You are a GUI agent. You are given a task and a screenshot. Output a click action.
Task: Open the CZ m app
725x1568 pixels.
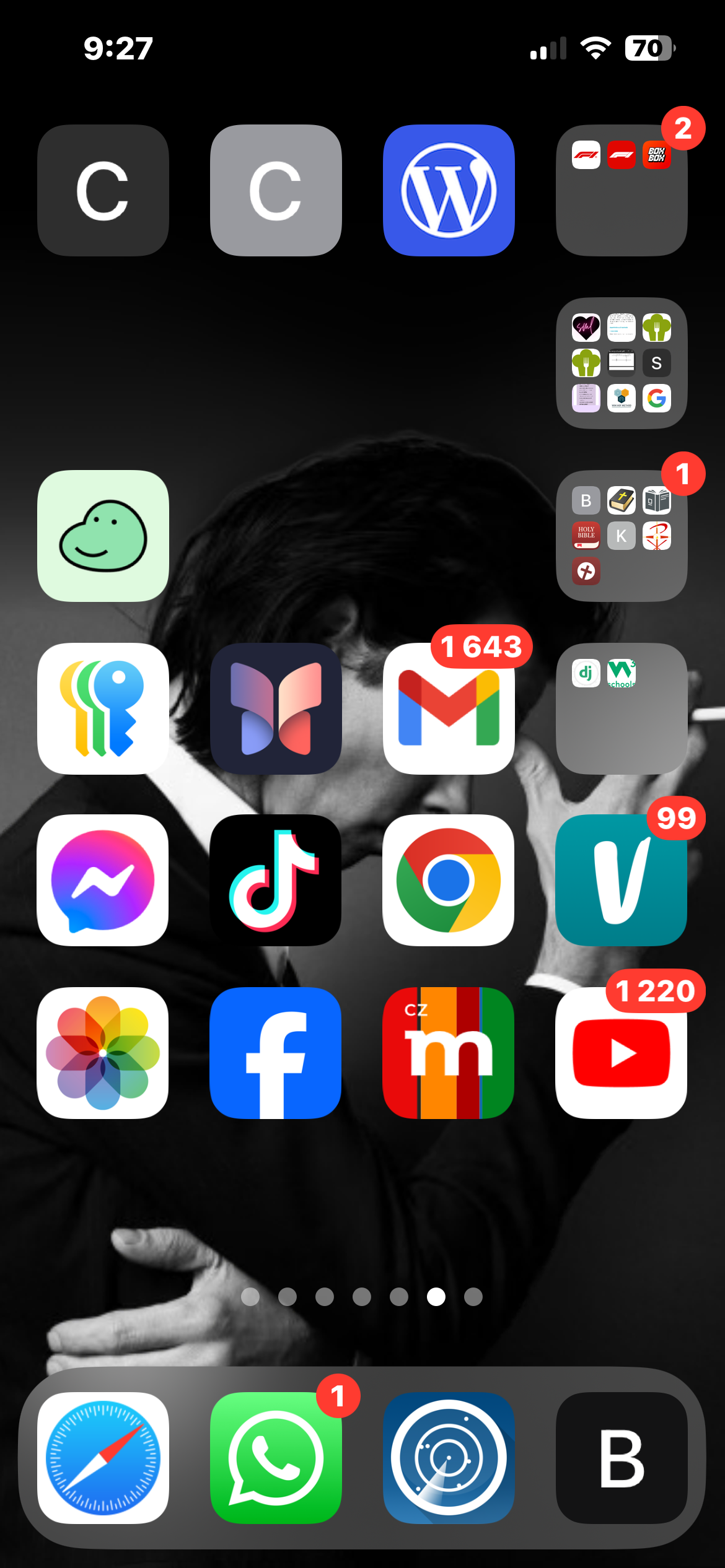pos(449,1053)
